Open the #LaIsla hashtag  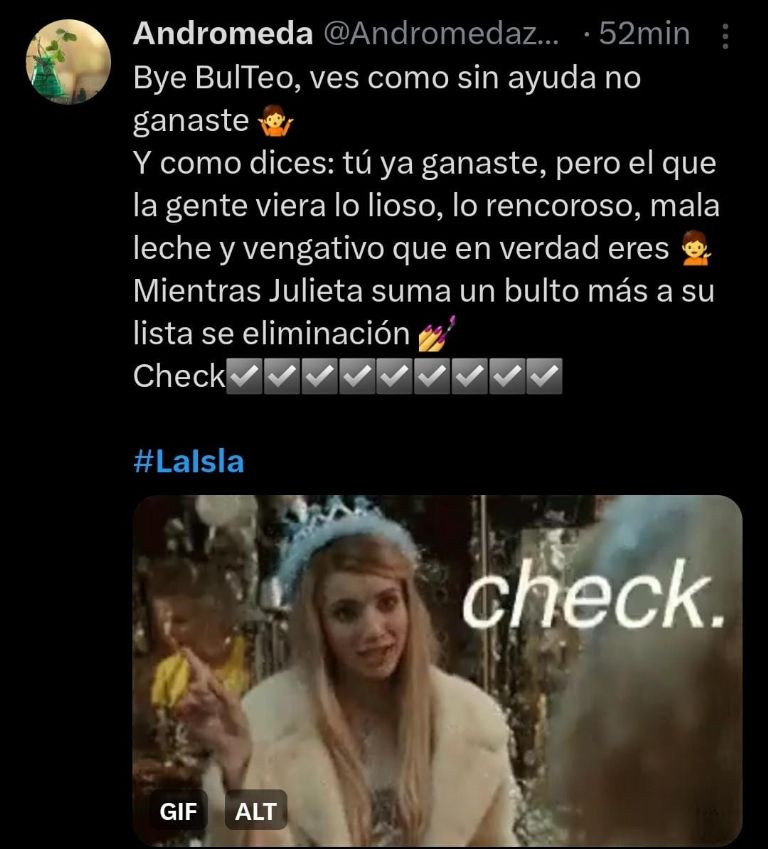188,462
